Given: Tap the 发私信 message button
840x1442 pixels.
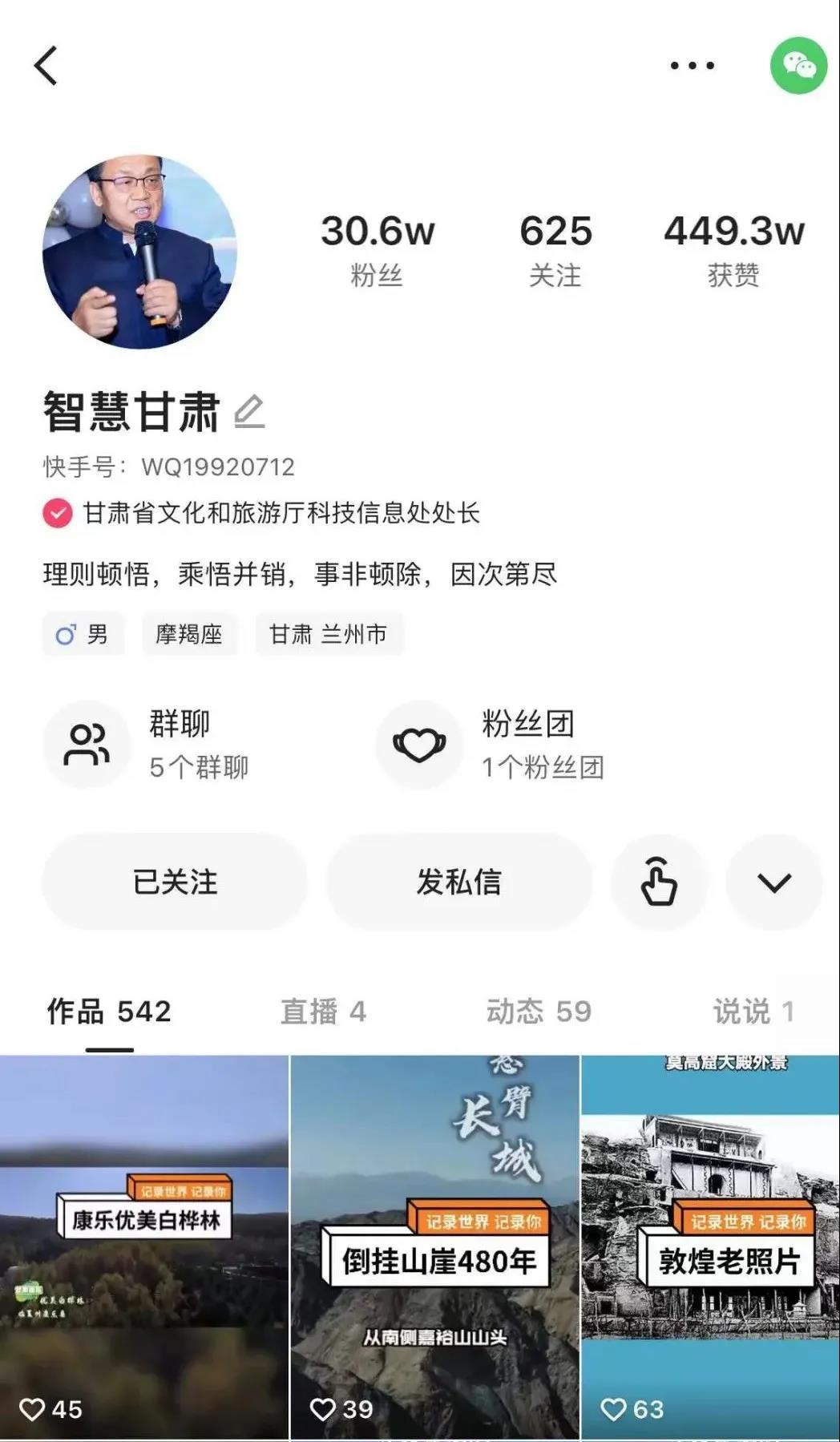Looking at the screenshot, I should click(x=460, y=882).
